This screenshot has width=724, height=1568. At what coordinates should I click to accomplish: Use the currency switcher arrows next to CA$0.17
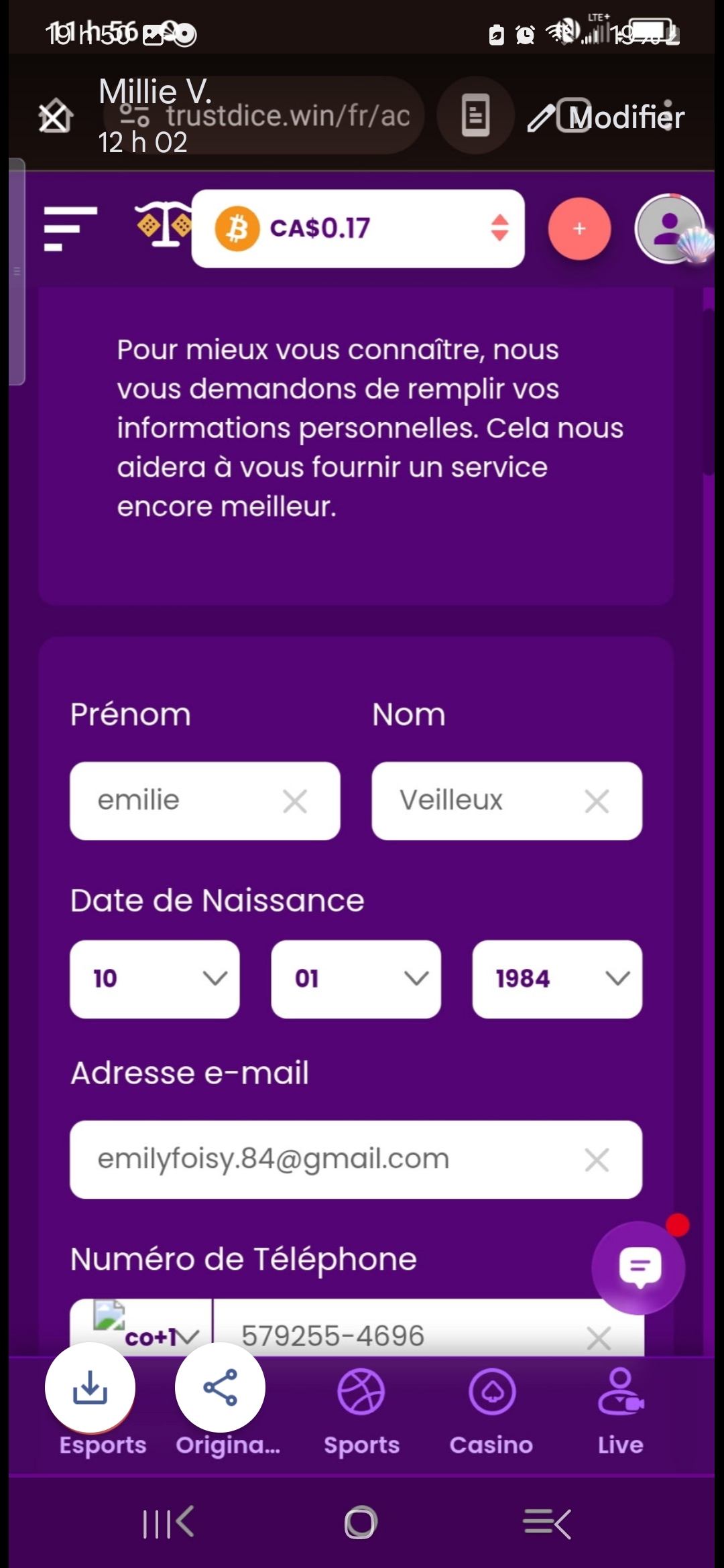pyautogui.click(x=499, y=228)
